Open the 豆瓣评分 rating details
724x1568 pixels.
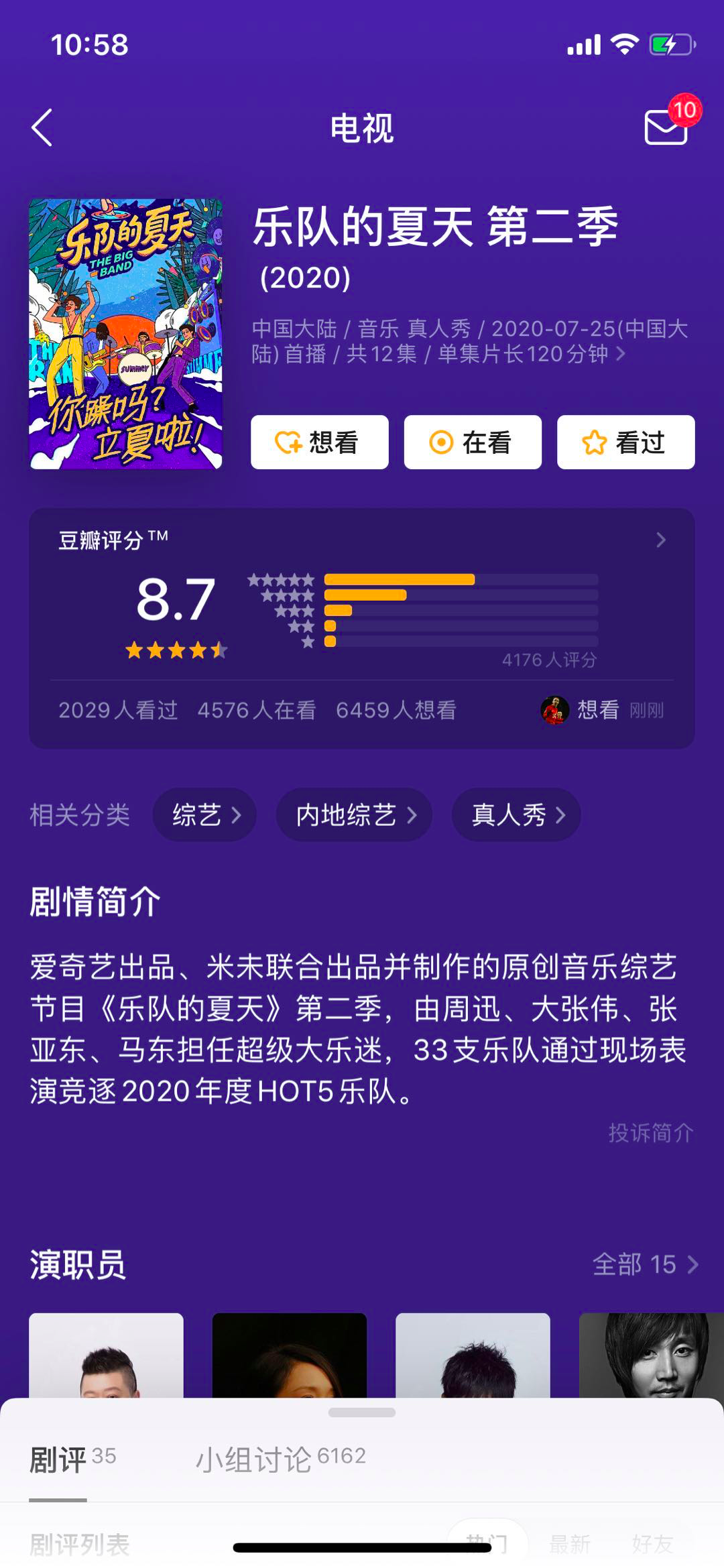660,540
